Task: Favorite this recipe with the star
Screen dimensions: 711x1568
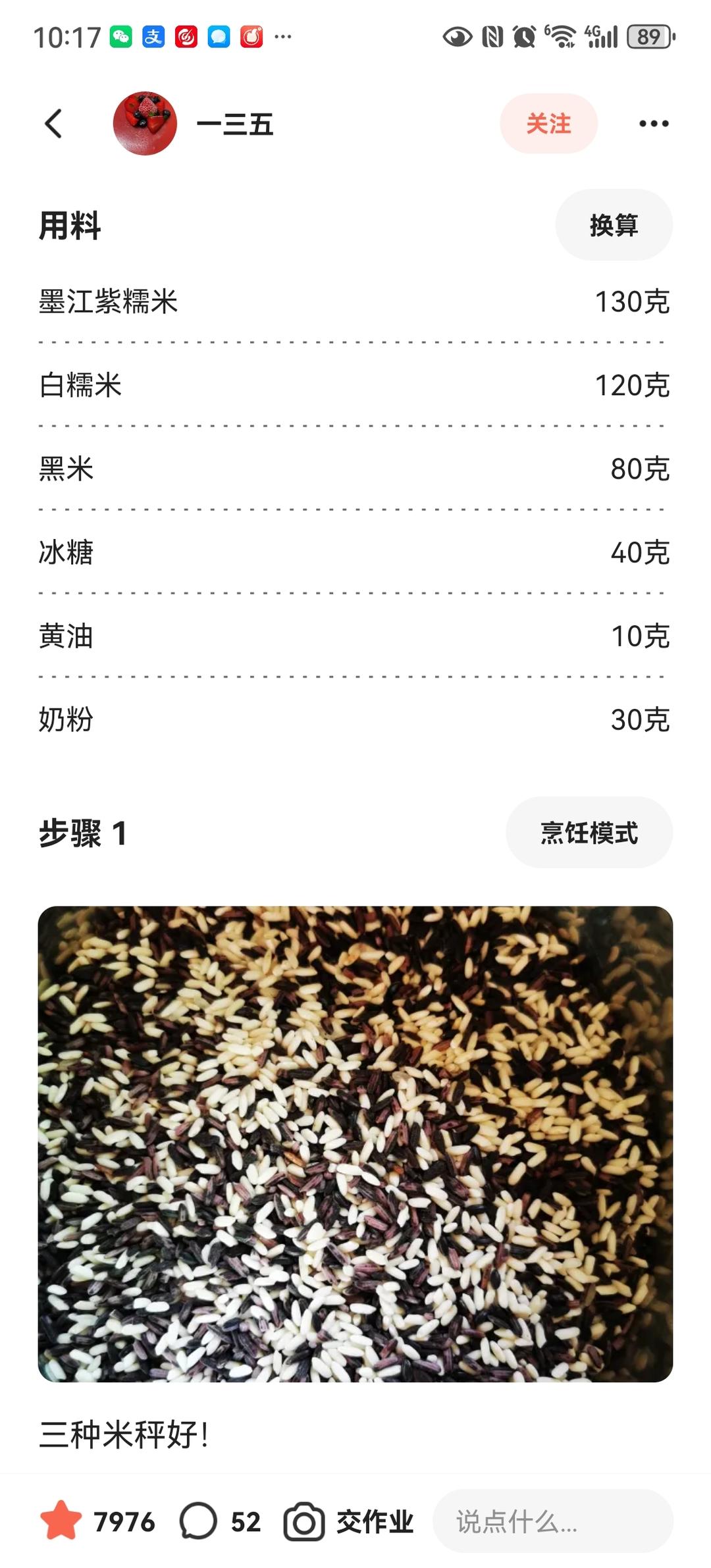Action: coord(61,1521)
